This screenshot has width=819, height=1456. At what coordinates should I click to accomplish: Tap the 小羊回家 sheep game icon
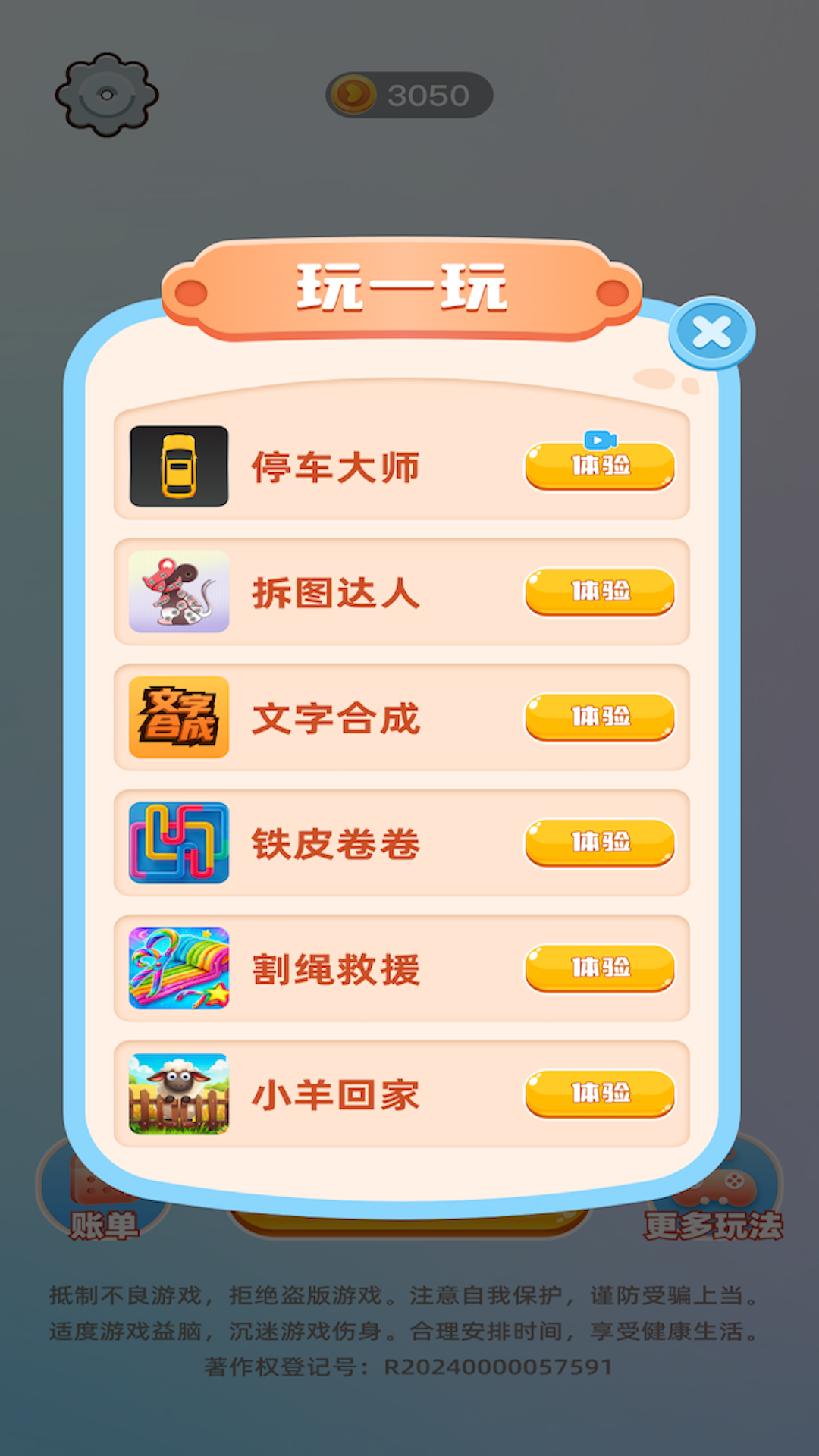click(x=179, y=1093)
